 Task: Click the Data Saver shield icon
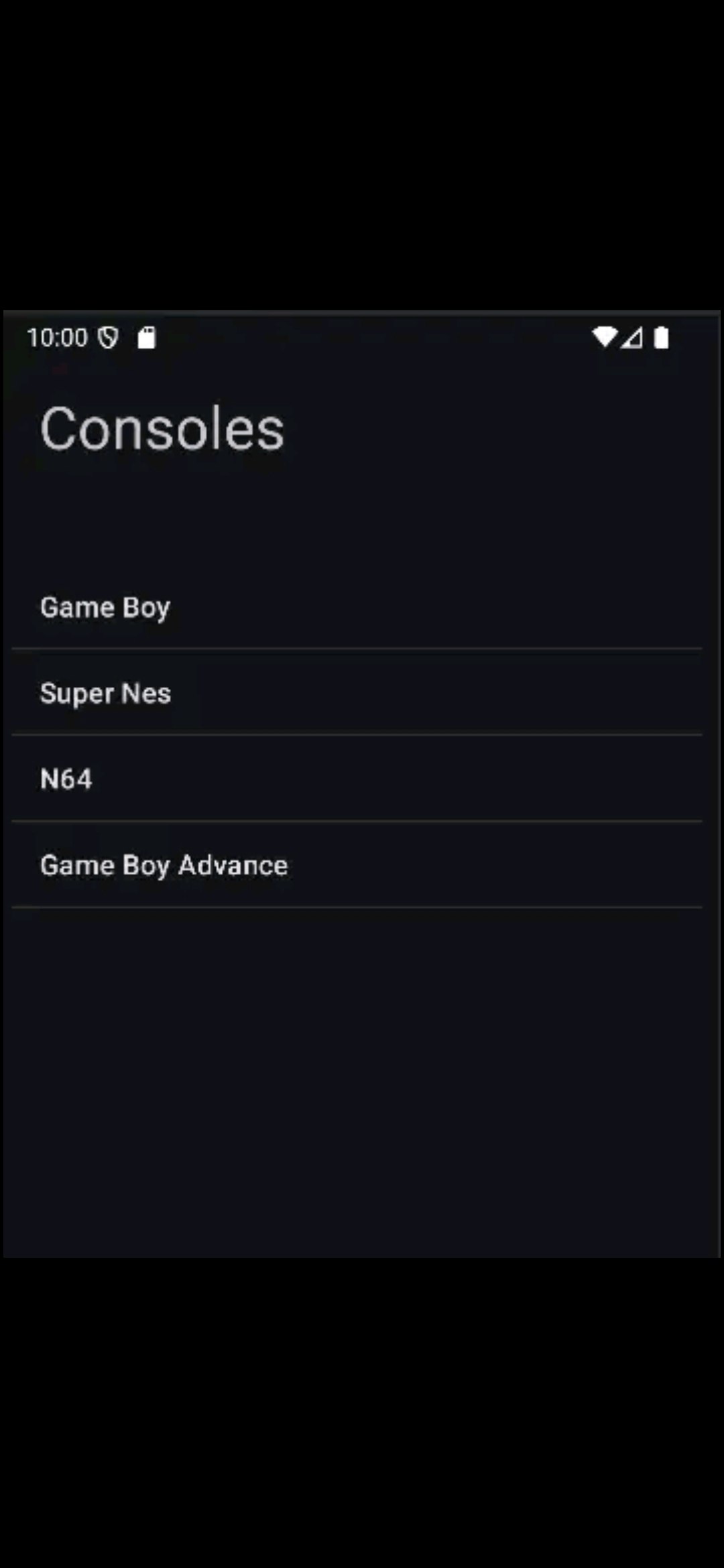tap(109, 337)
